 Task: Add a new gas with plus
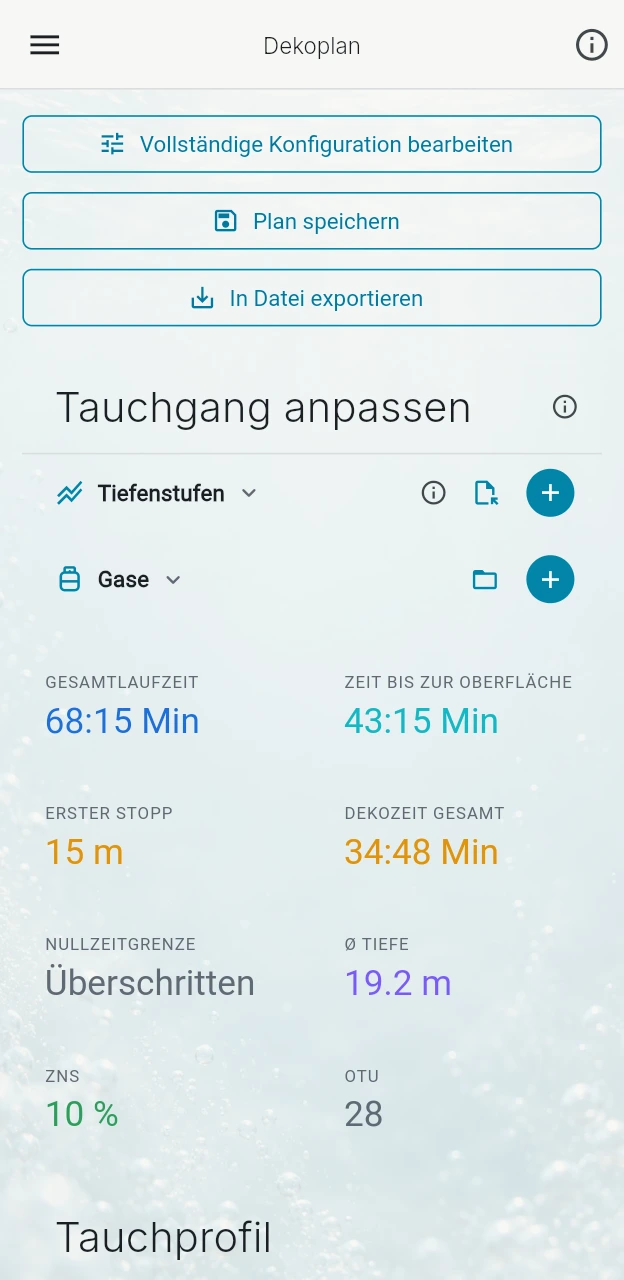click(550, 579)
